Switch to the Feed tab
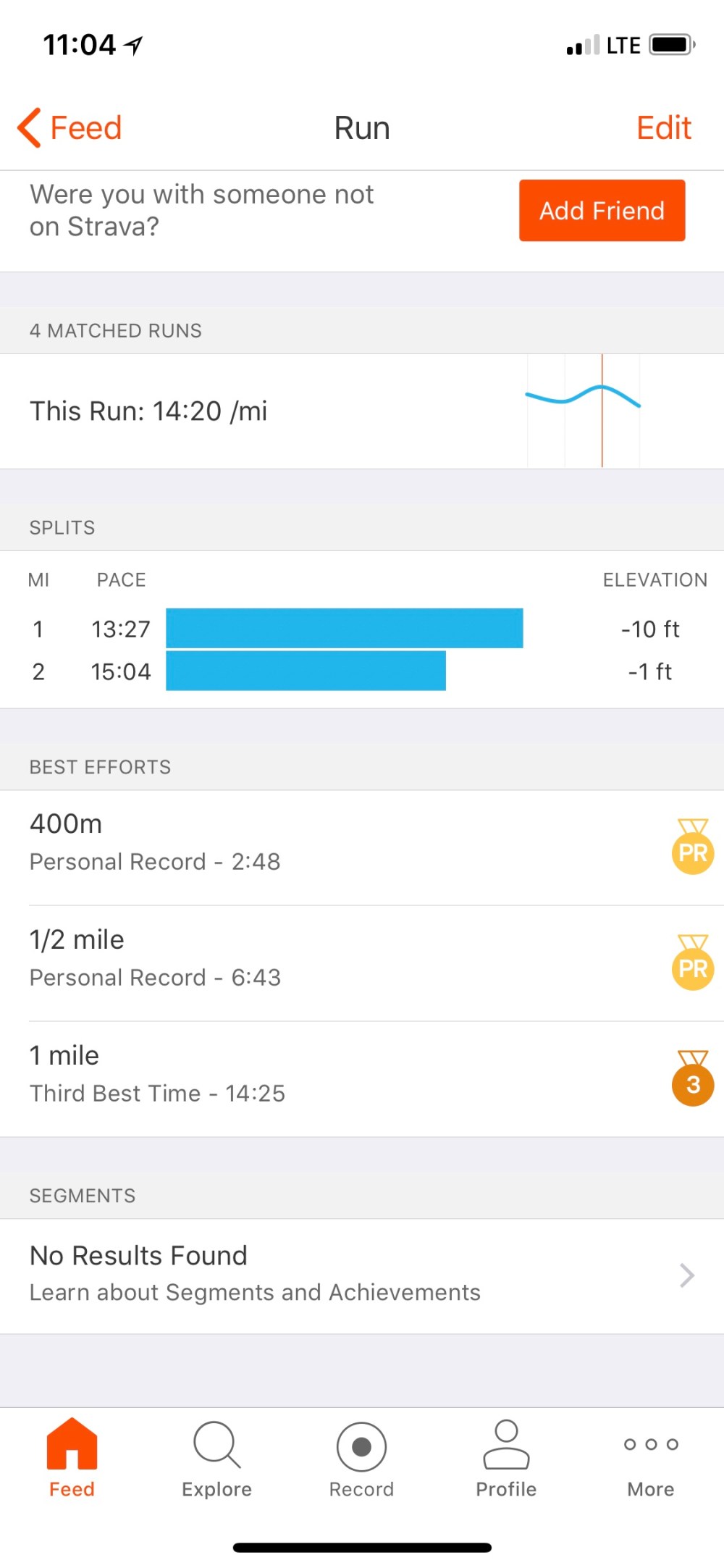 (x=72, y=1458)
